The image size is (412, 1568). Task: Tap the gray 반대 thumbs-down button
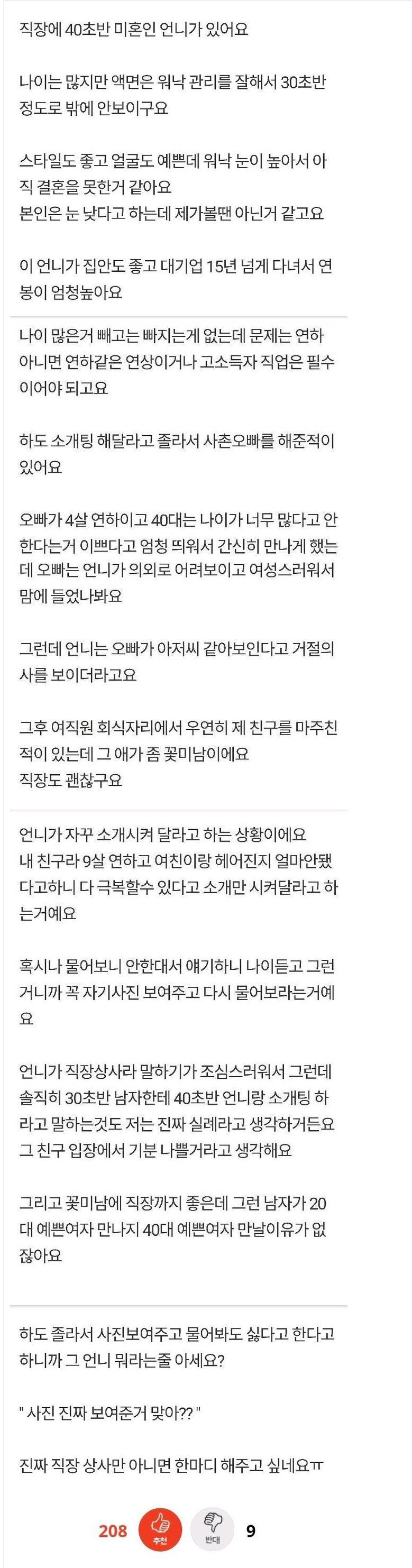coord(213,1529)
